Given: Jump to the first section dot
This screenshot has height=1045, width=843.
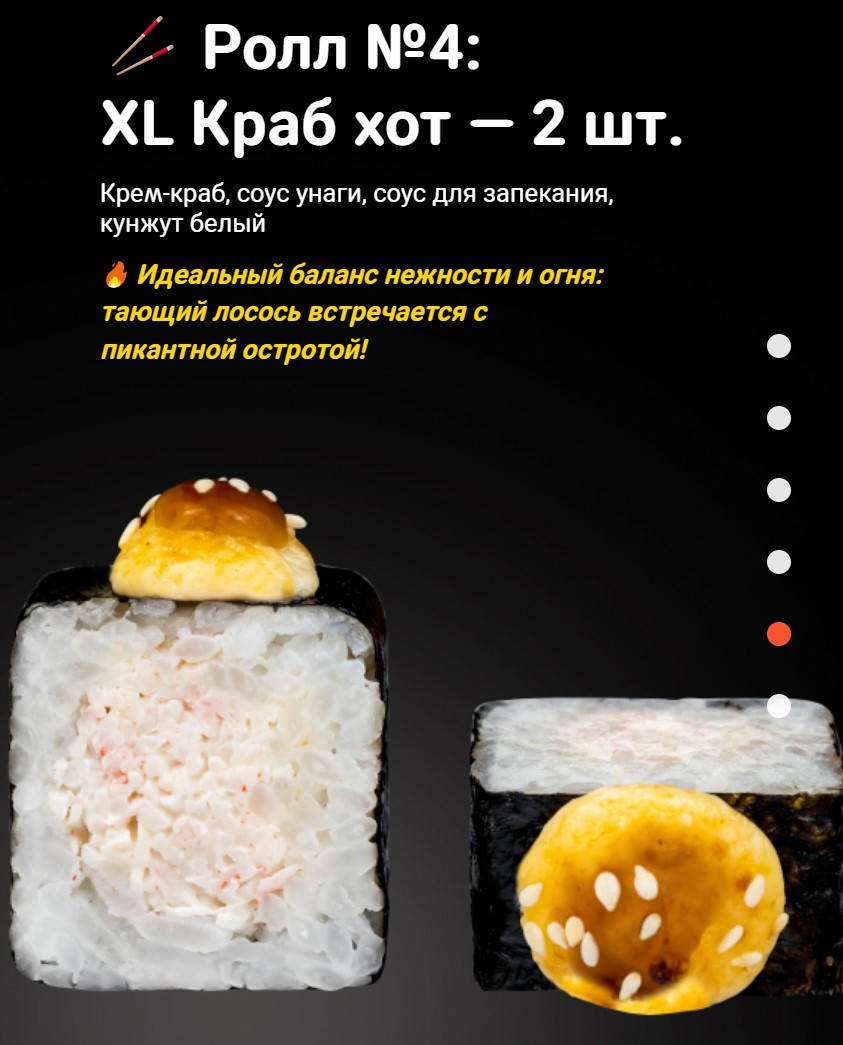Looking at the screenshot, I should tap(778, 346).
